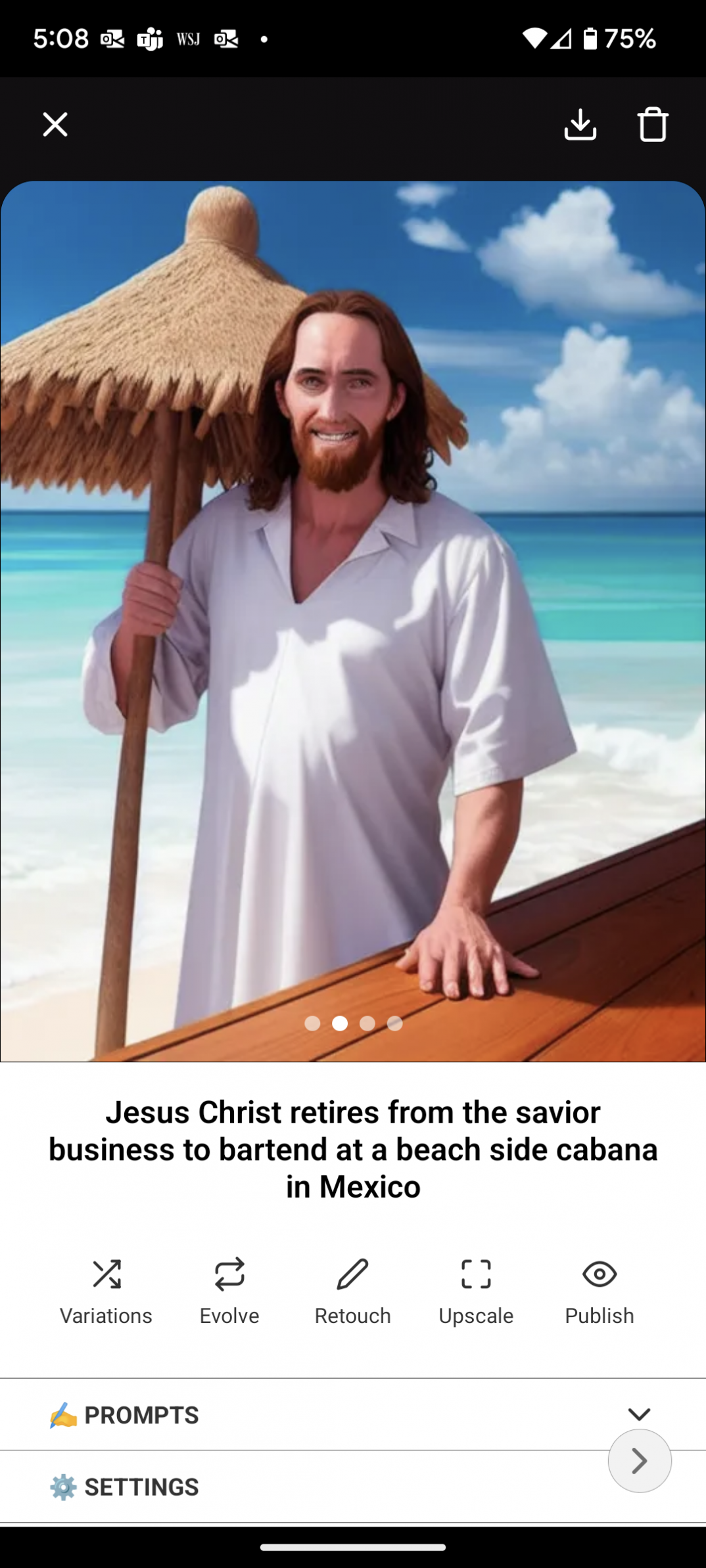Download the generated image
The width and height of the screenshot is (706, 1568).
pyautogui.click(x=580, y=124)
